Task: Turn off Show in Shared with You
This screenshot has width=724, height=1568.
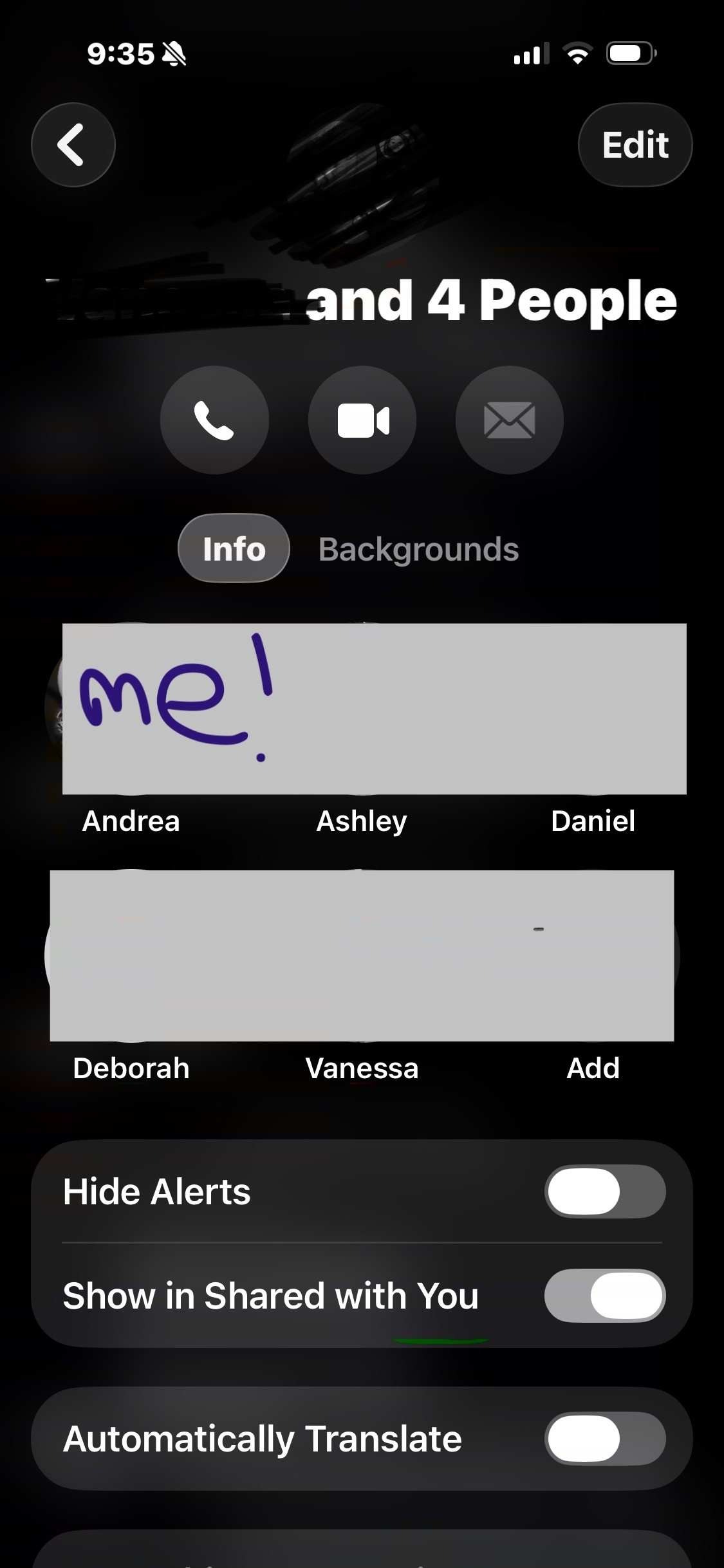Action: (x=604, y=1296)
